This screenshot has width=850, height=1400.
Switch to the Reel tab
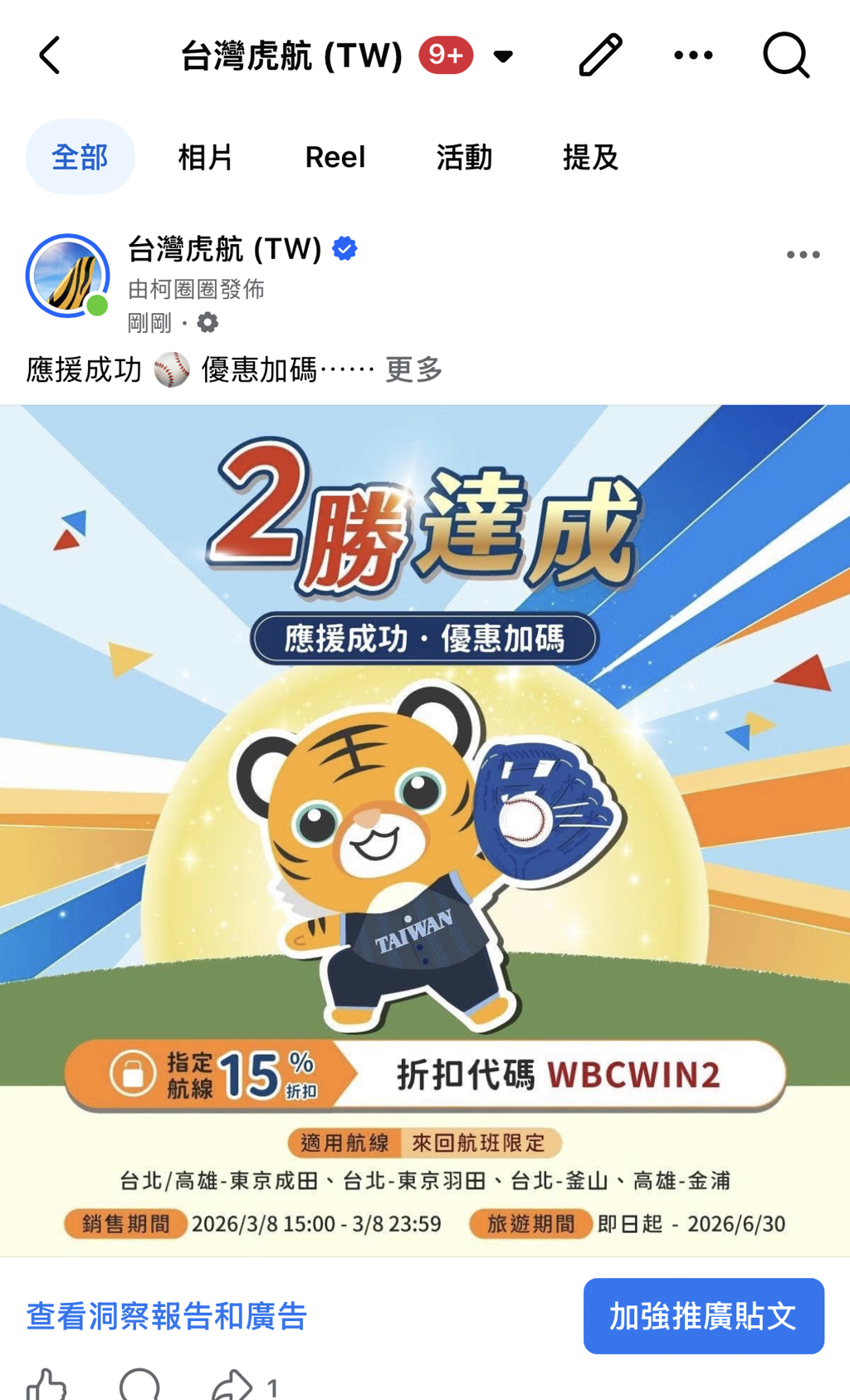pos(335,157)
